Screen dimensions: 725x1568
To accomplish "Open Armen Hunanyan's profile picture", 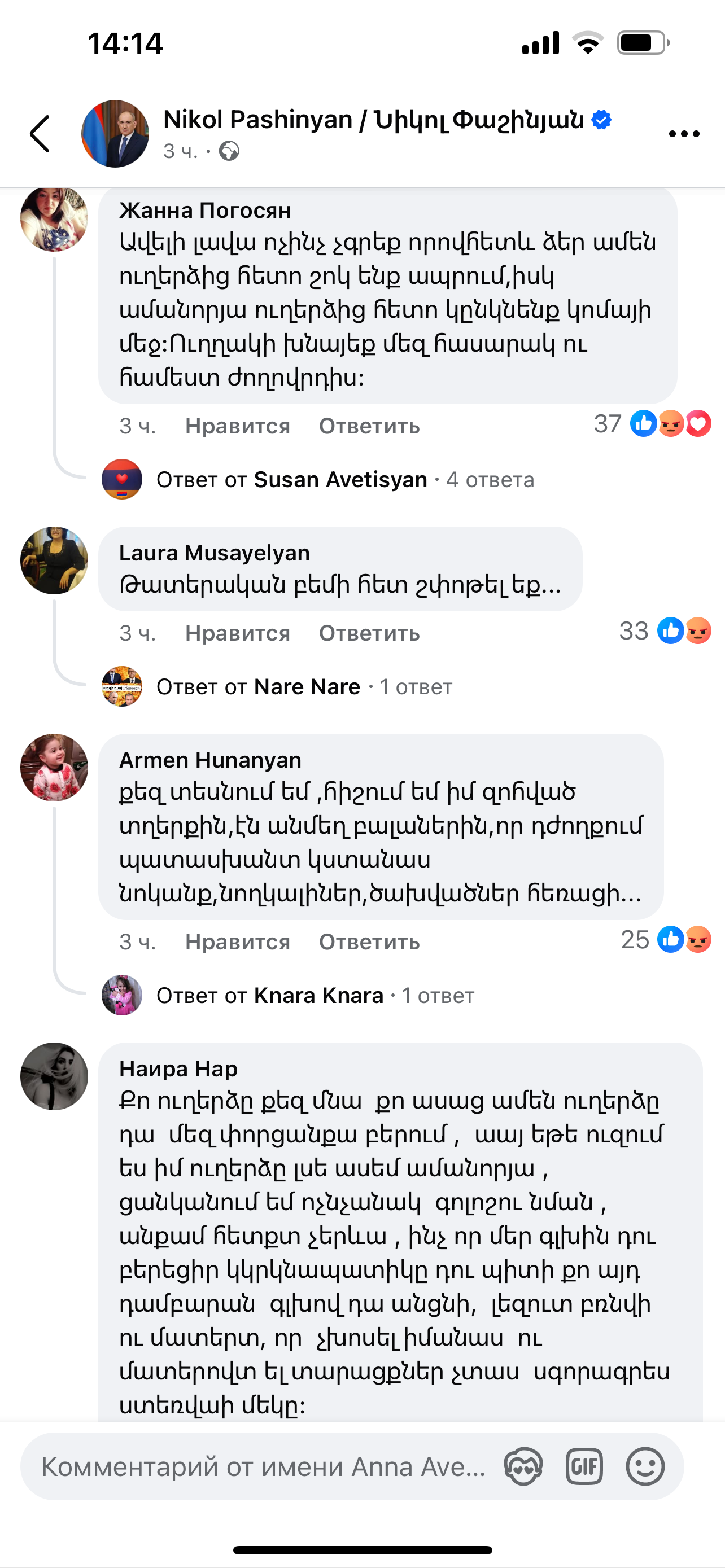I will click(54, 767).
